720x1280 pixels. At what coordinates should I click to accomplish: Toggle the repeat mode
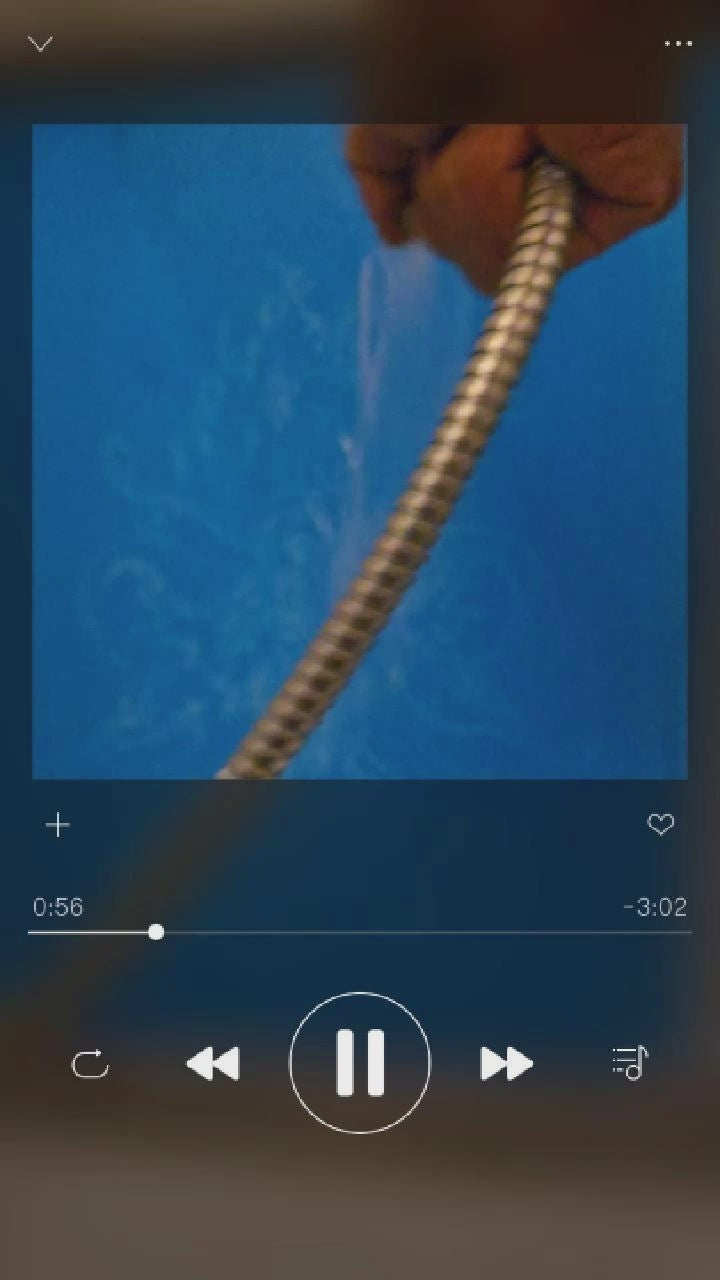(90, 1064)
